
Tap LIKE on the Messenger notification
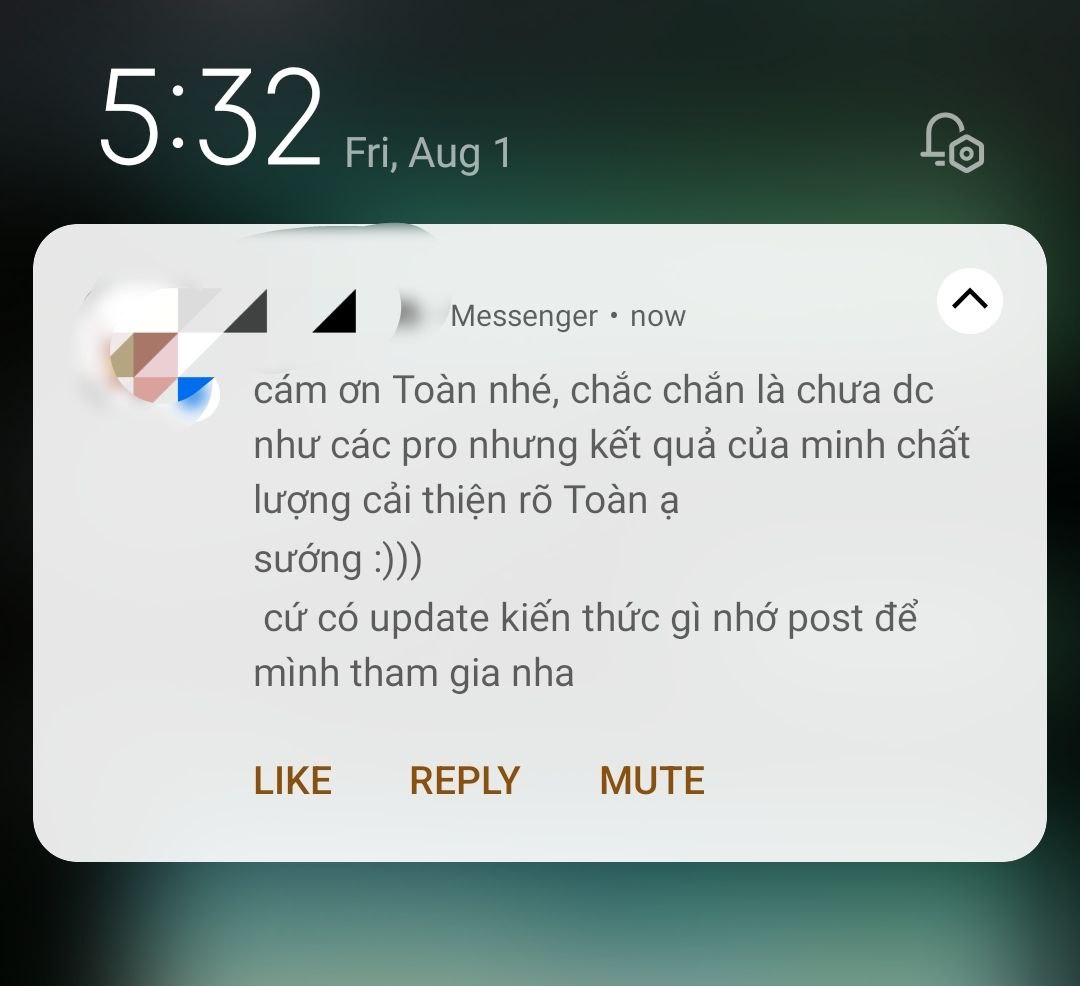coord(292,781)
